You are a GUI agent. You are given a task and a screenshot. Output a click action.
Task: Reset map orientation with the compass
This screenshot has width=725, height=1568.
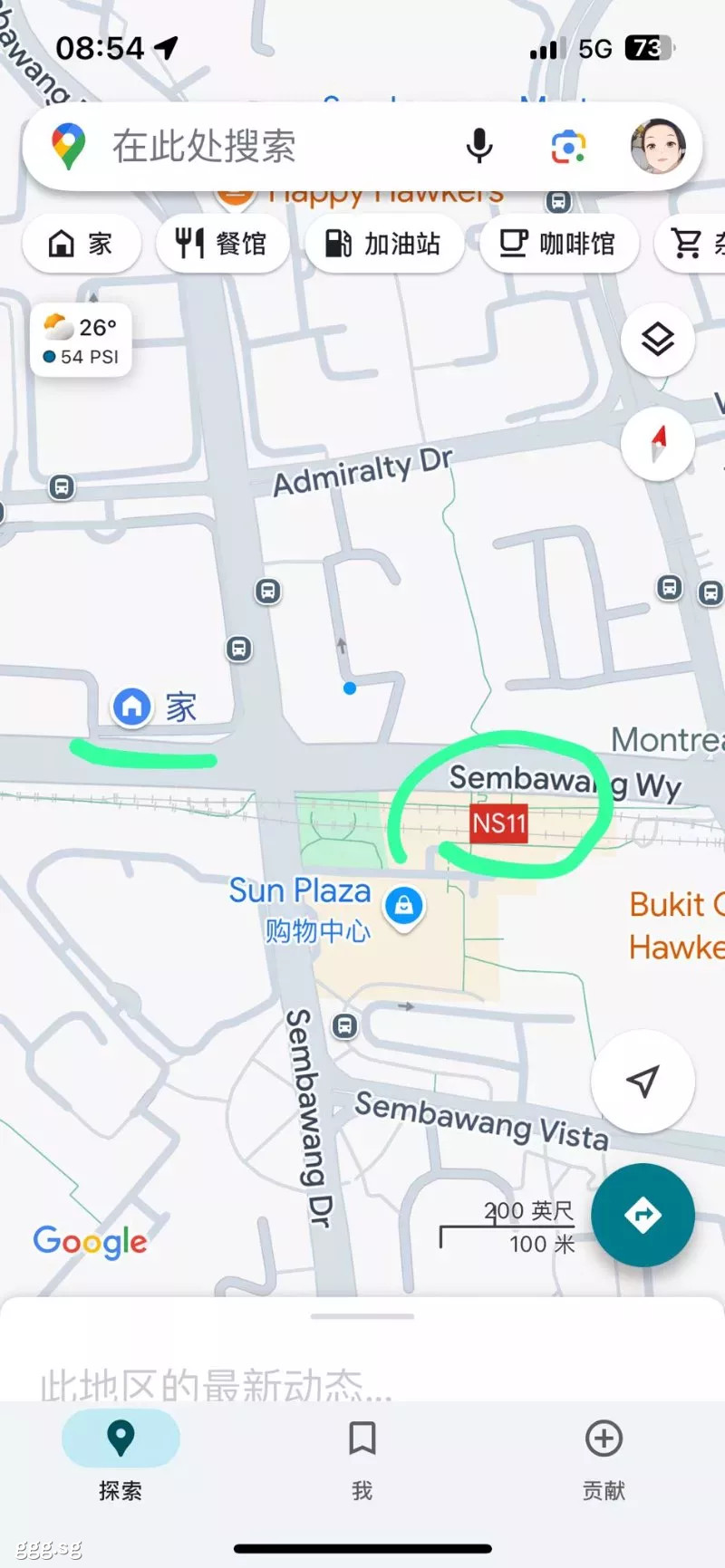click(x=658, y=444)
